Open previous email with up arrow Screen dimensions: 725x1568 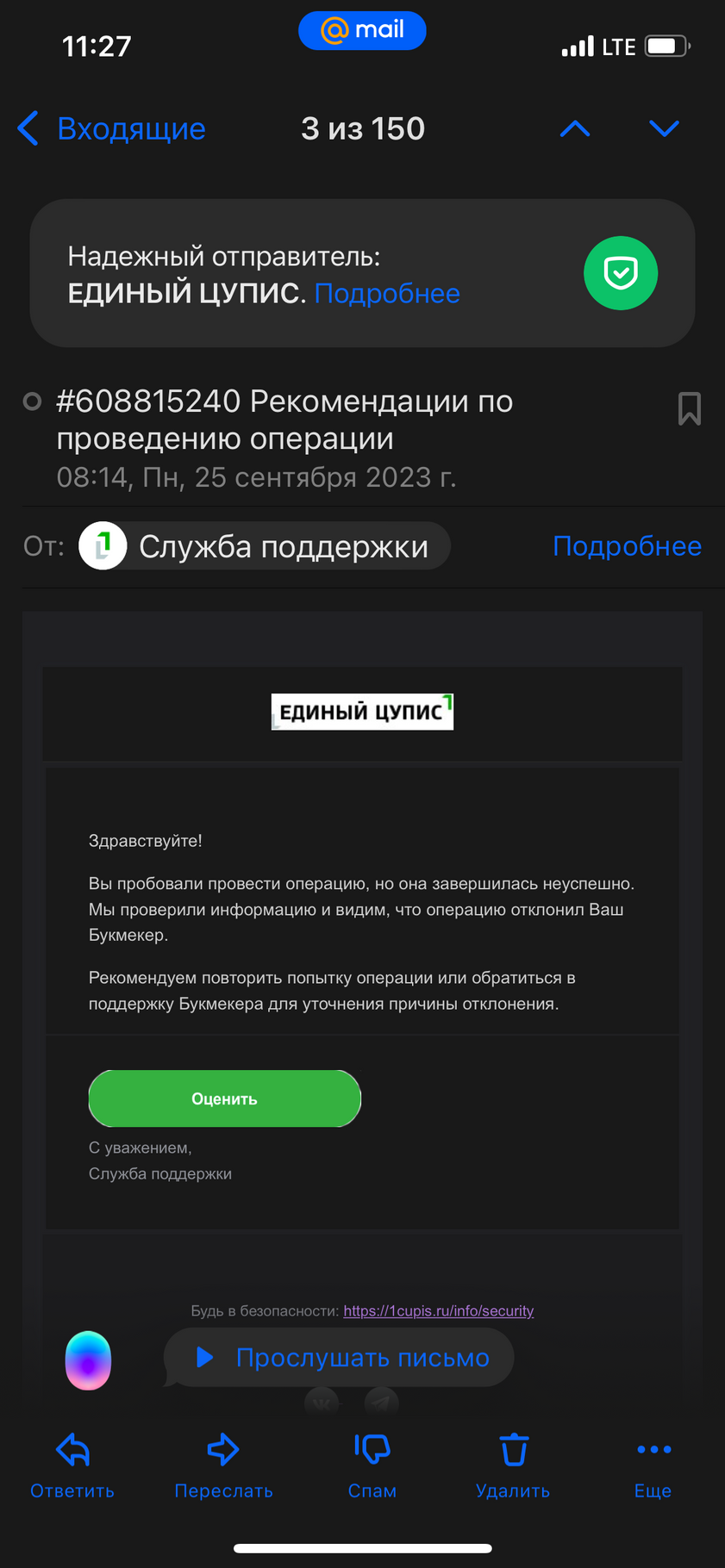click(x=575, y=128)
